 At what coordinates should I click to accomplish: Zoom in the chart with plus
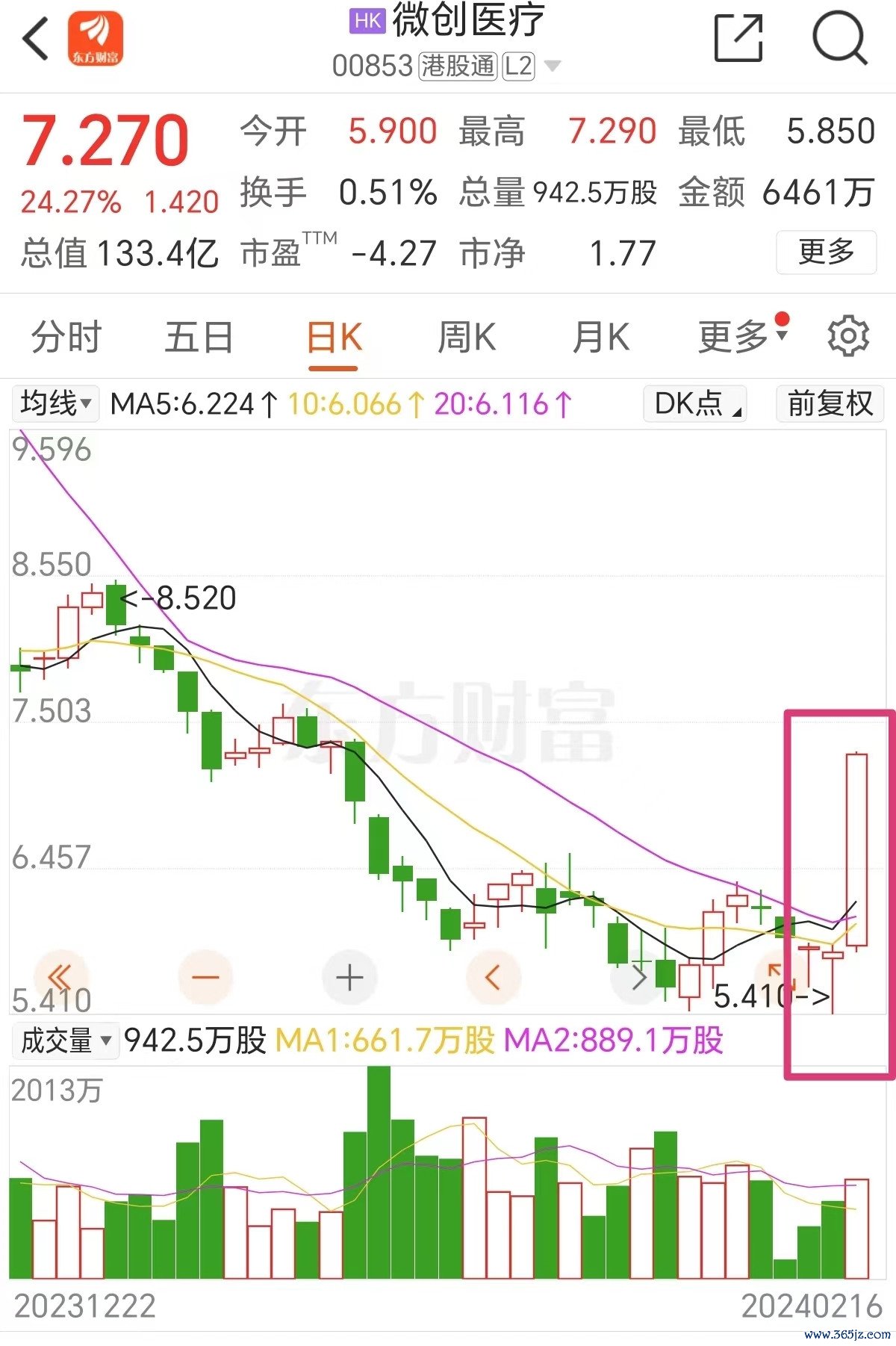click(x=349, y=977)
